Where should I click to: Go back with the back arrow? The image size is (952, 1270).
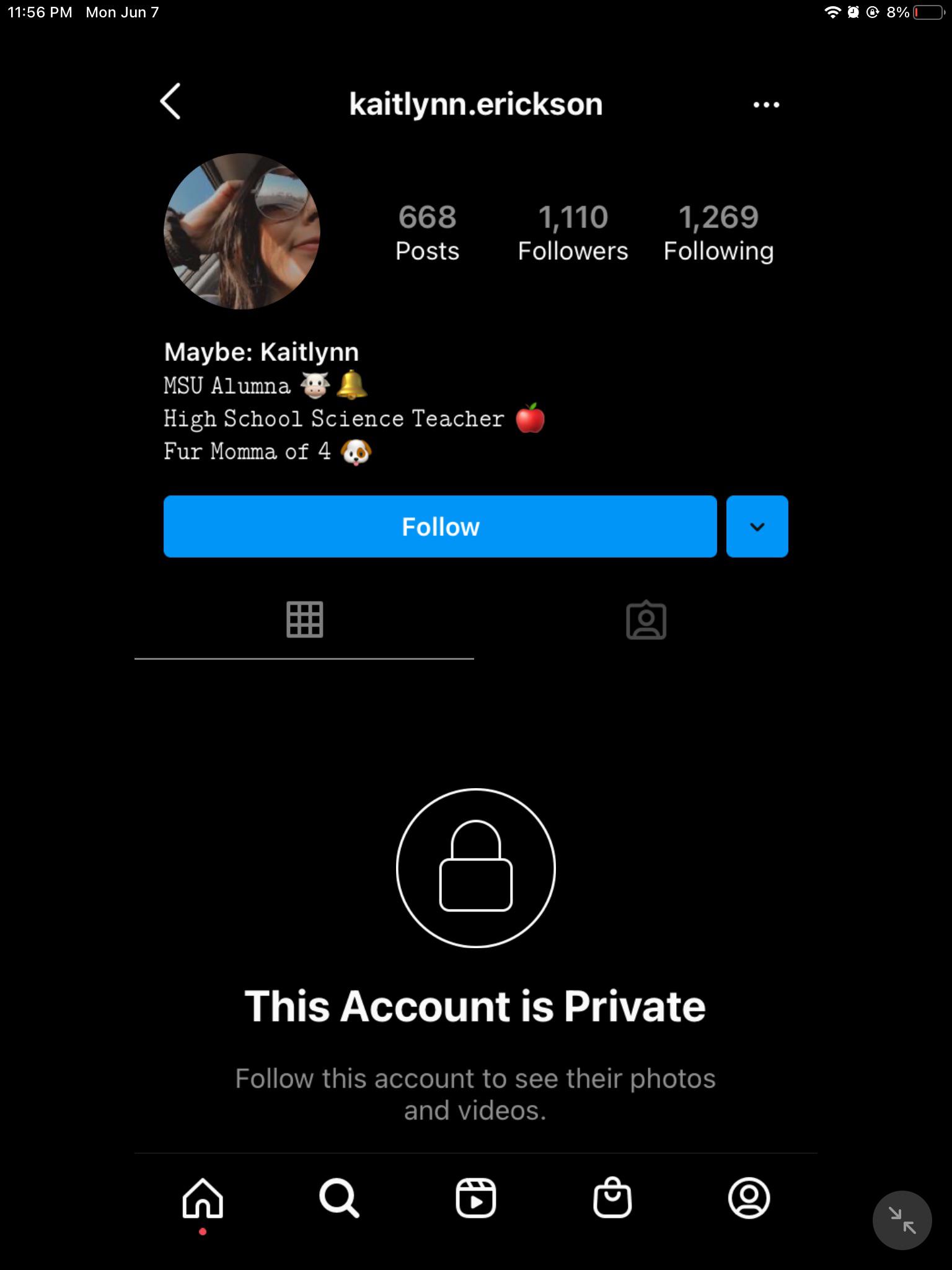pos(170,103)
